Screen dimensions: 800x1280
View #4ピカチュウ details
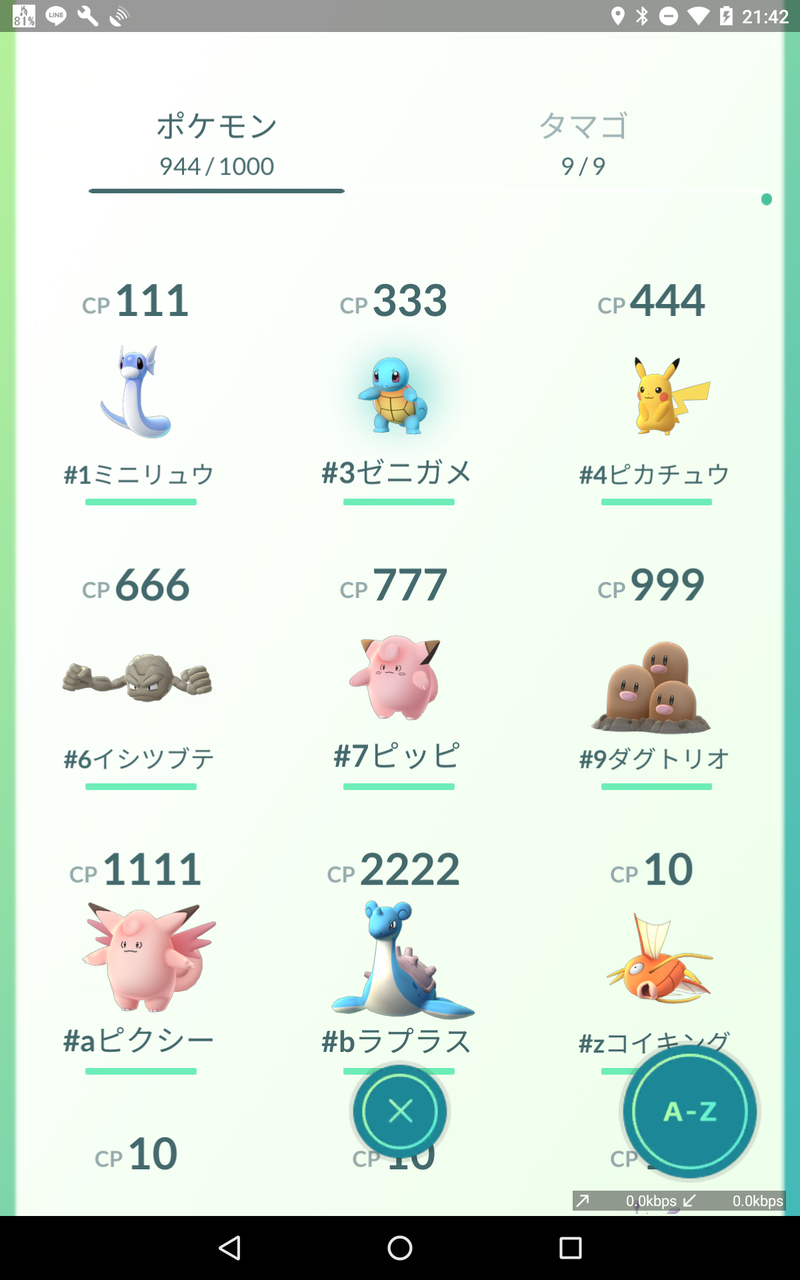point(655,392)
